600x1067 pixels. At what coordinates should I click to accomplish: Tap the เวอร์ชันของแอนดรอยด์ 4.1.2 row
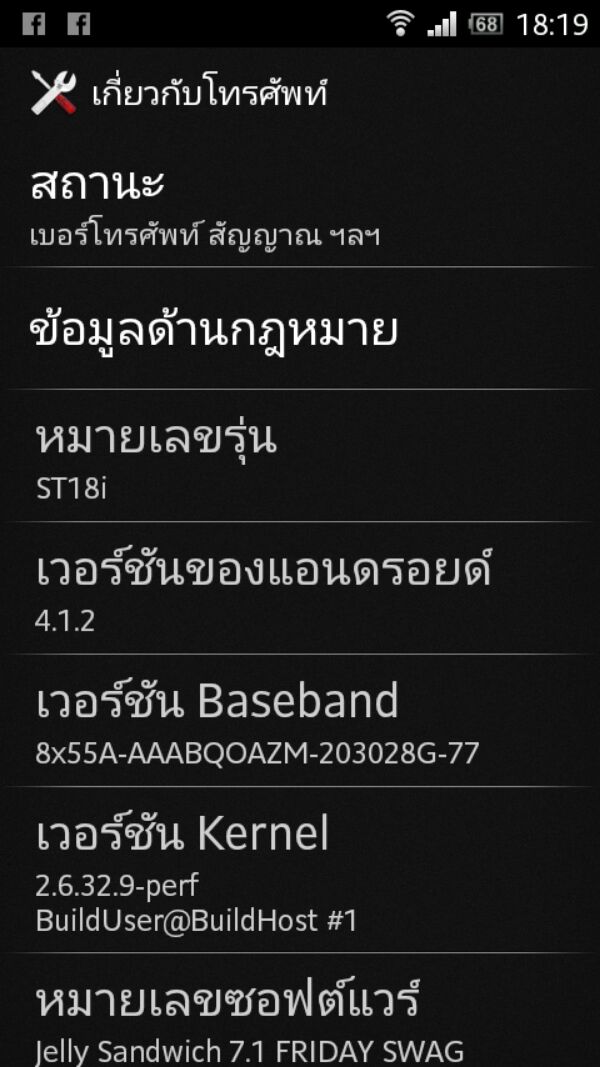pyautogui.click(x=300, y=589)
